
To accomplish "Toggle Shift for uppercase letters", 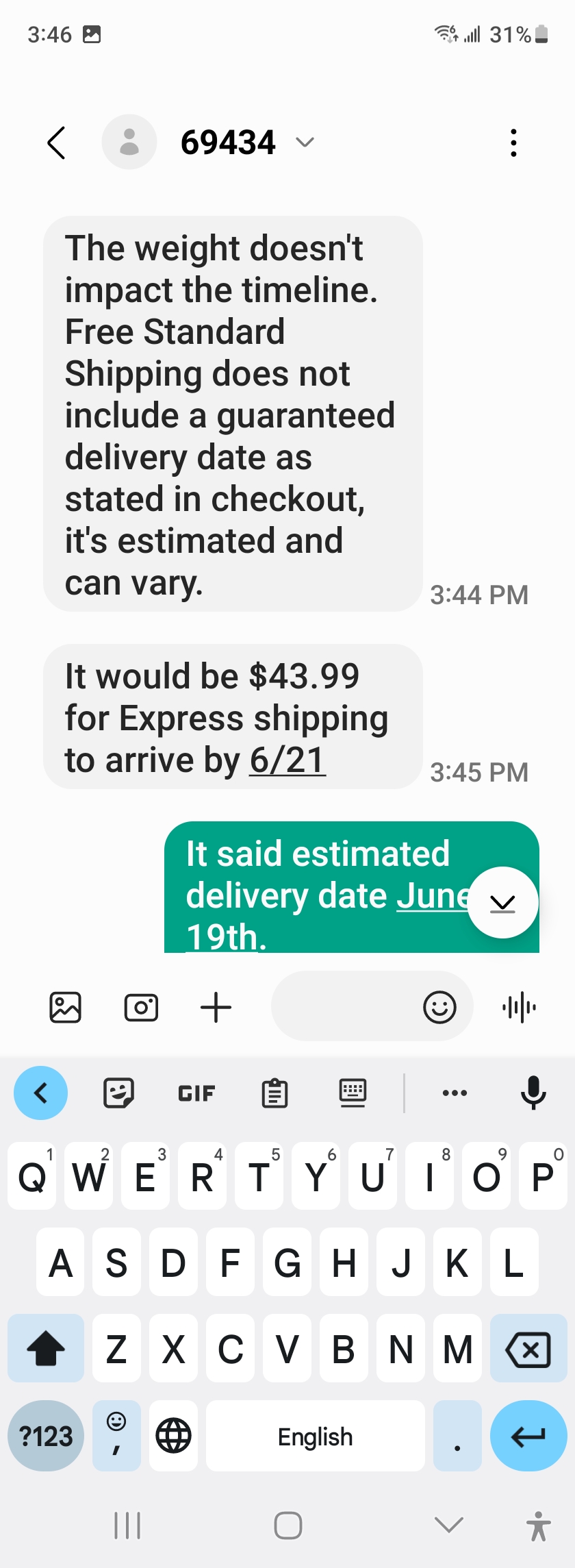I will pyautogui.click(x=45, y=1349).
